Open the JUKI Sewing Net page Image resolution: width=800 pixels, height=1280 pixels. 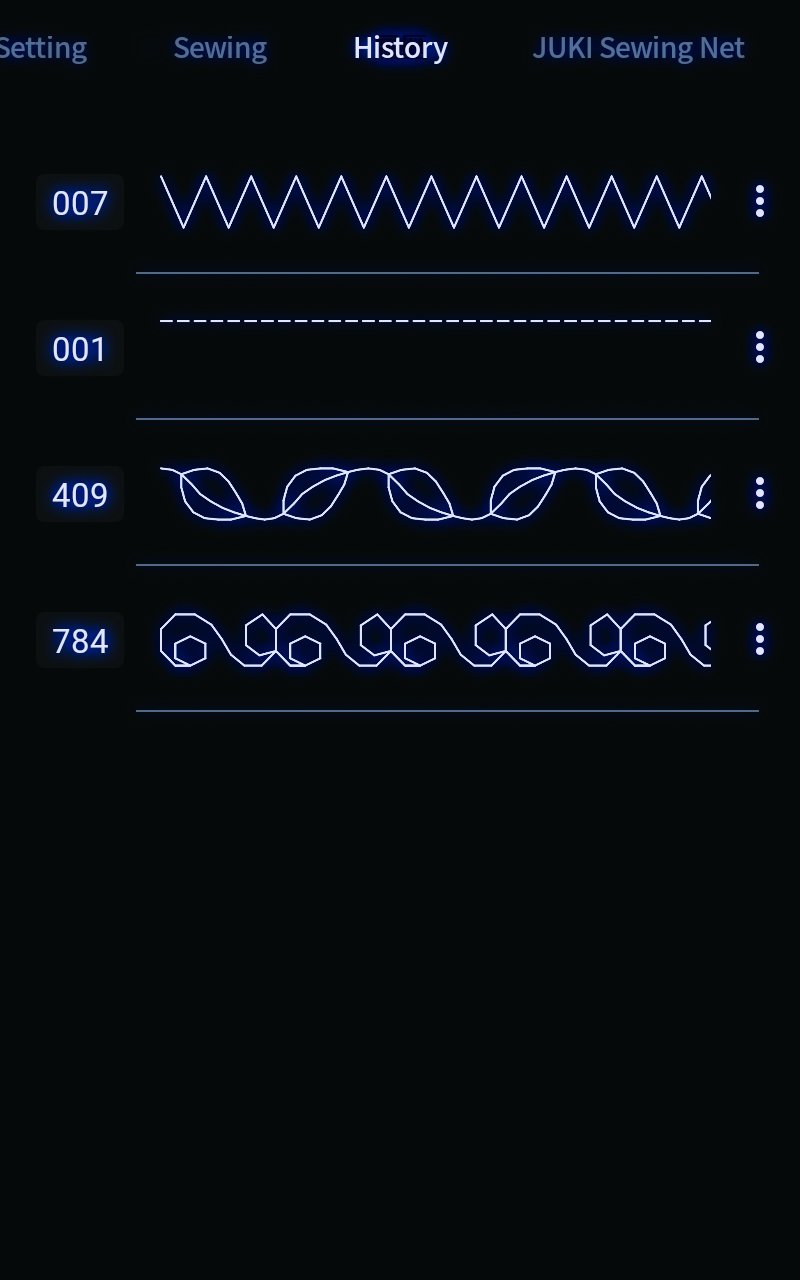click(x=639, y=47)
